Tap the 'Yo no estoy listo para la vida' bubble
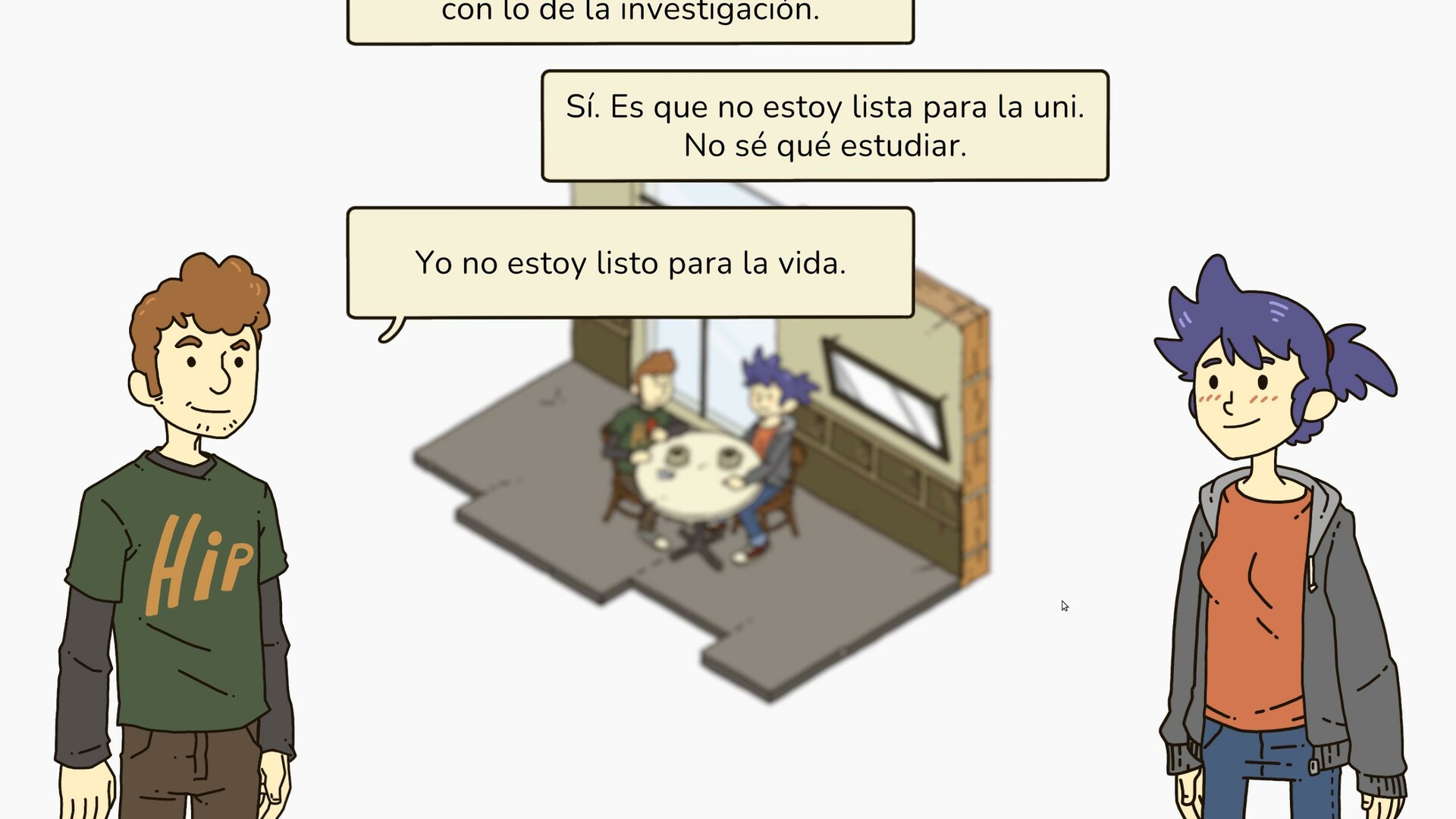Screen dimensions: 1456x819 click(x=630, y=263)
